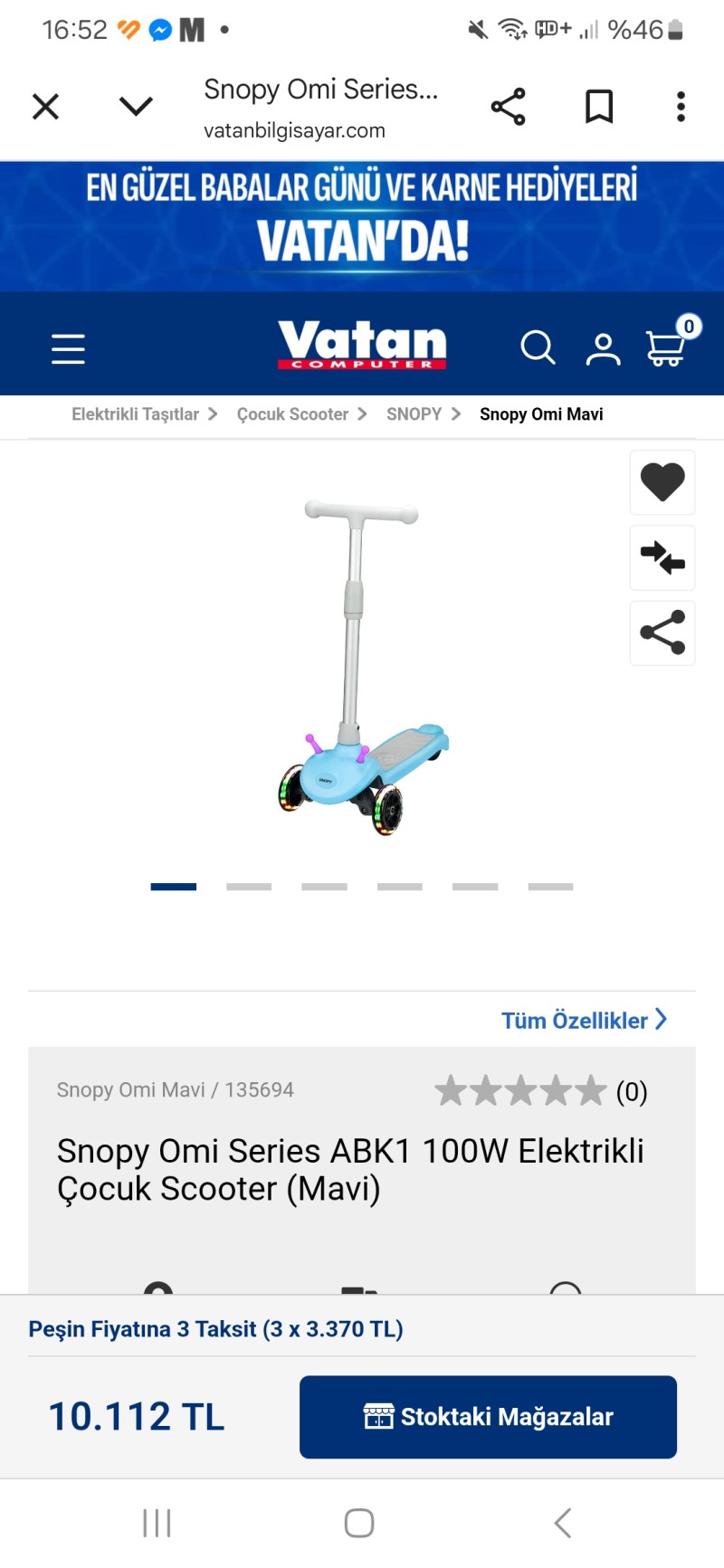Open the hamburger menu
This screenshot has height=1568, width=724.
pyautogui.click(x=68, y=348)
